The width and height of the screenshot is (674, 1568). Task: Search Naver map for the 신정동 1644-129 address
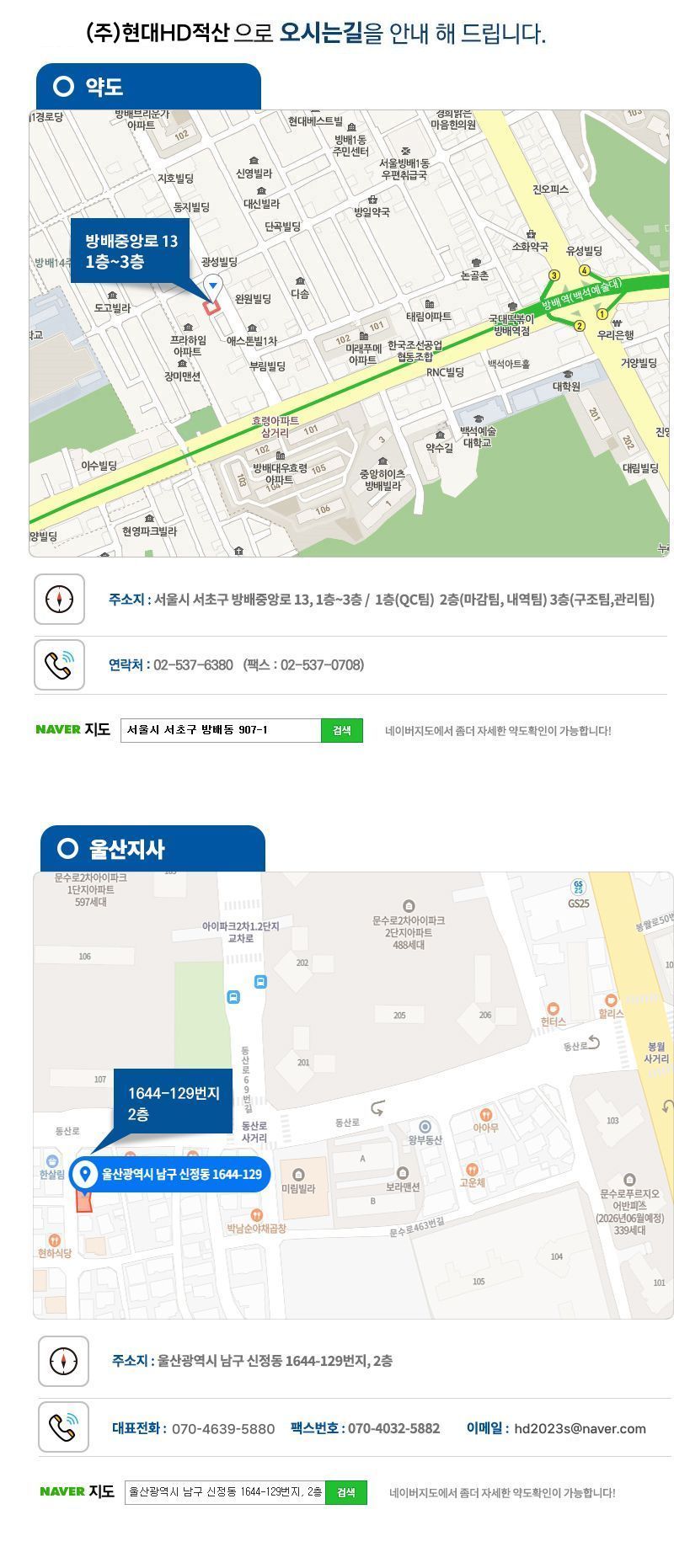tap(345, 1492)
